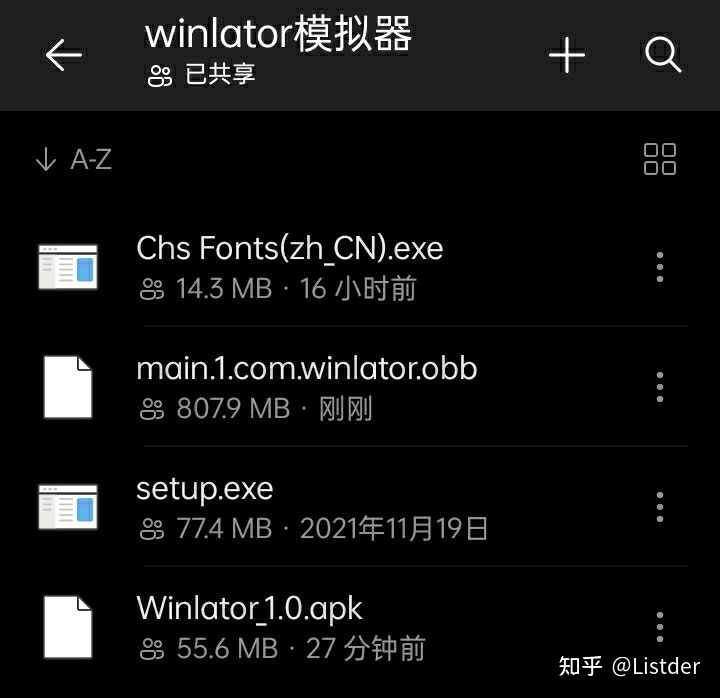Open search in this folder
The height and width of the screenshot is (698, 720).
pyautogui.click(x=663, y=56)
